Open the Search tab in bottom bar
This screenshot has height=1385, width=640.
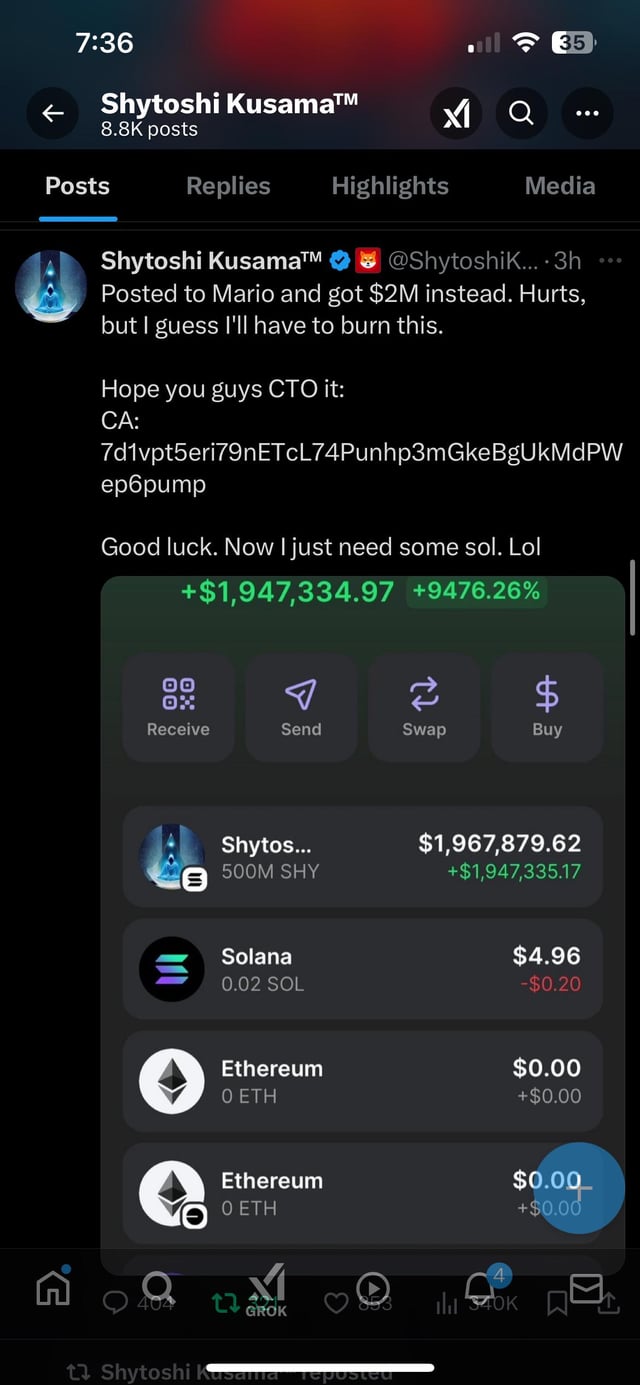click(158, 1287)
